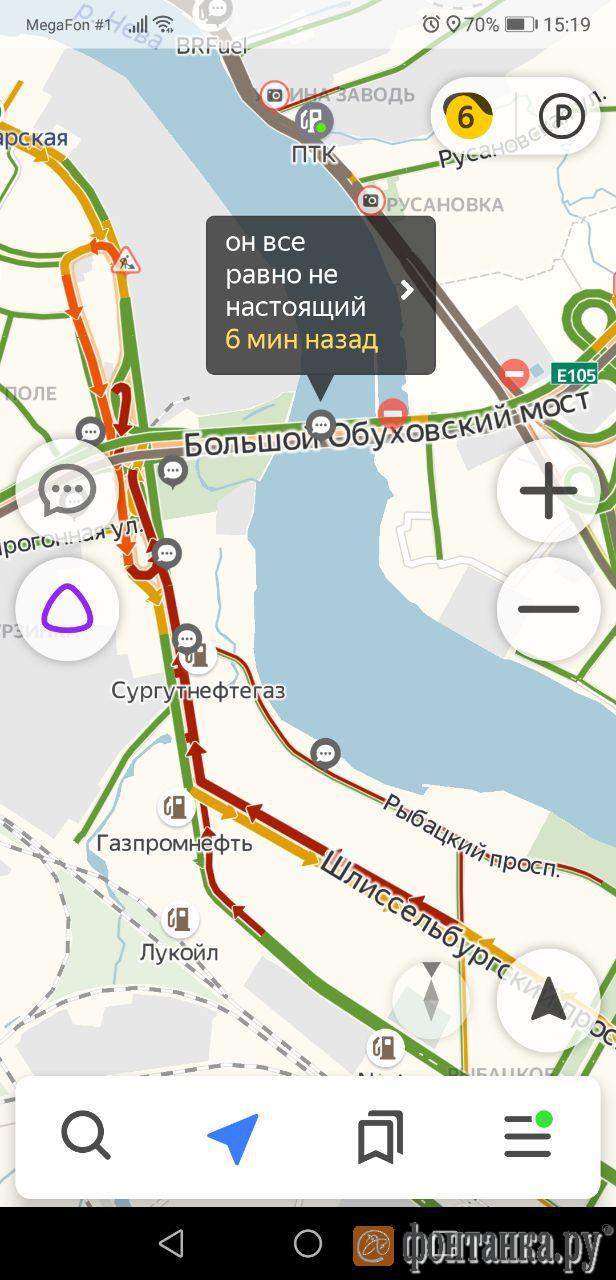Screen dimensions: 616x1280
Task: Open the road events chat button
Action: tap(67, 490)
